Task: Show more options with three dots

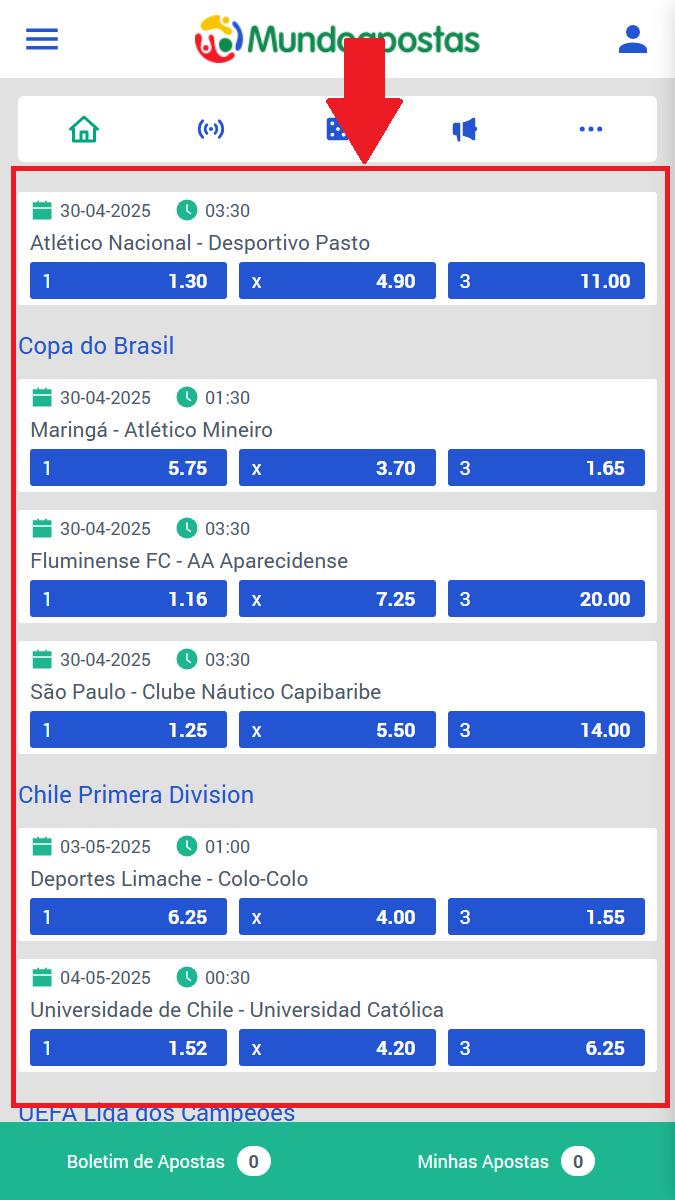Action: (591, 129)
